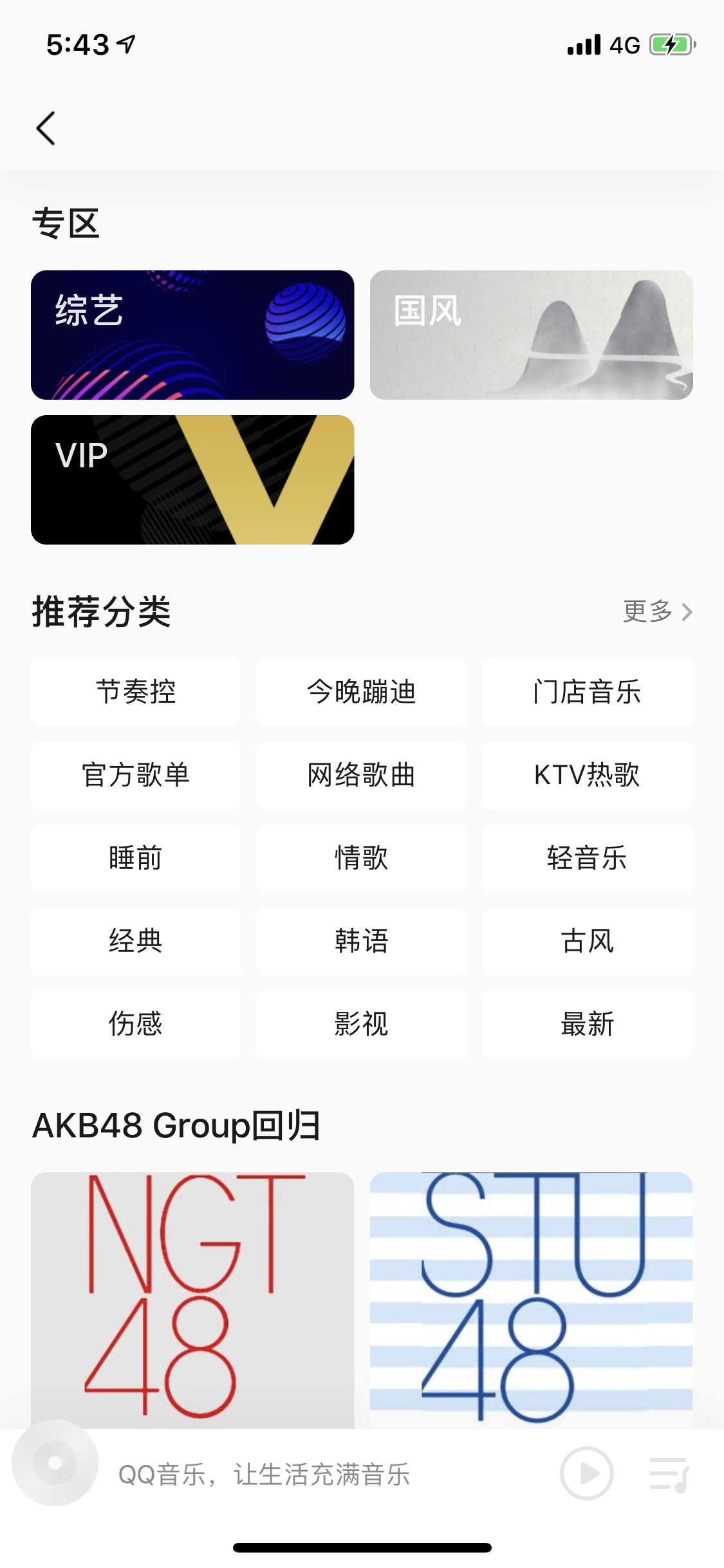Open the 网络歌曲 category
This screenshot has height=1568, width=724.
click(362, 775)
